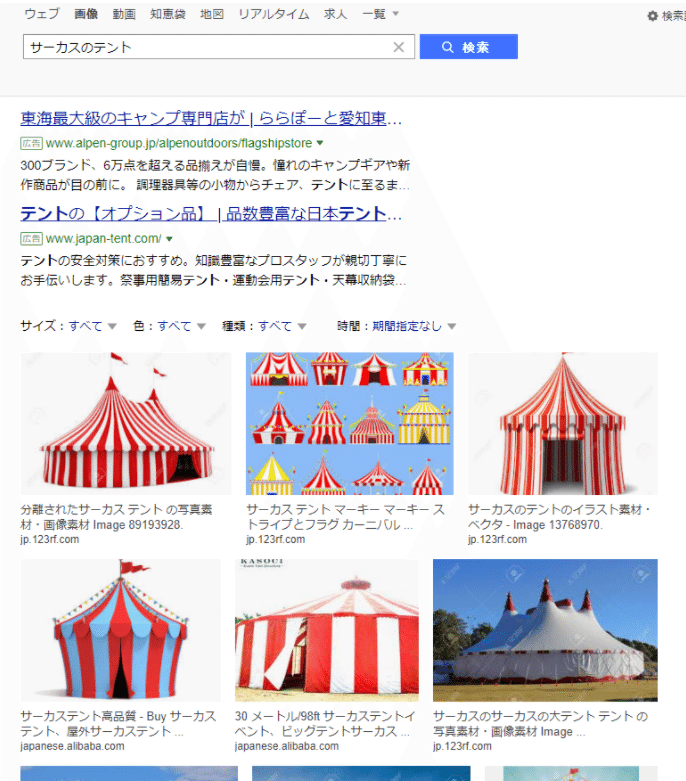The height and width of the screenshot is (781, 686).
Task: Switch to the 動画 tab
Action: pyautogui.click(x=124, y=15)
